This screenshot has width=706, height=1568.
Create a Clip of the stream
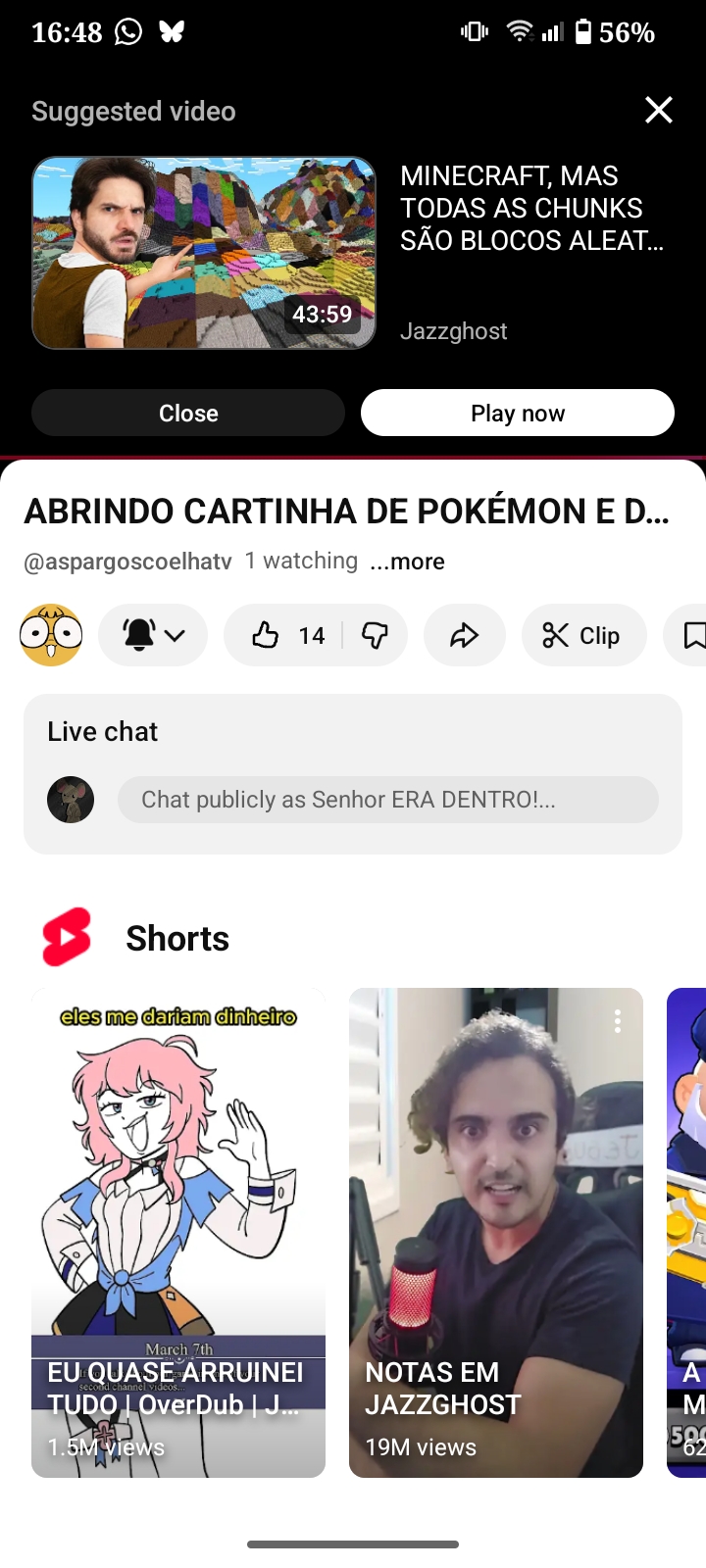point(583,635)
